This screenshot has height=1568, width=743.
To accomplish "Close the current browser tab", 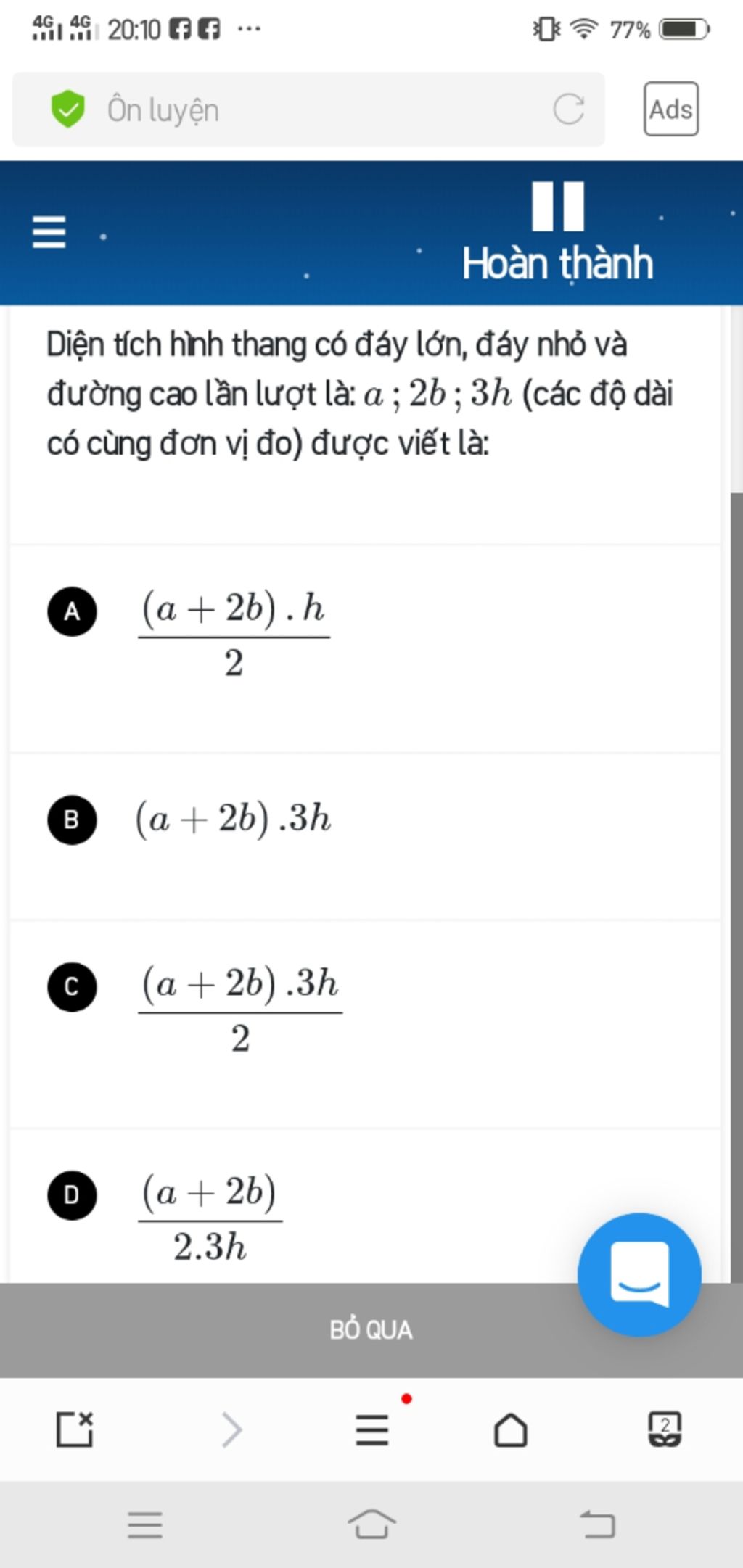I will coord(75,1429).
